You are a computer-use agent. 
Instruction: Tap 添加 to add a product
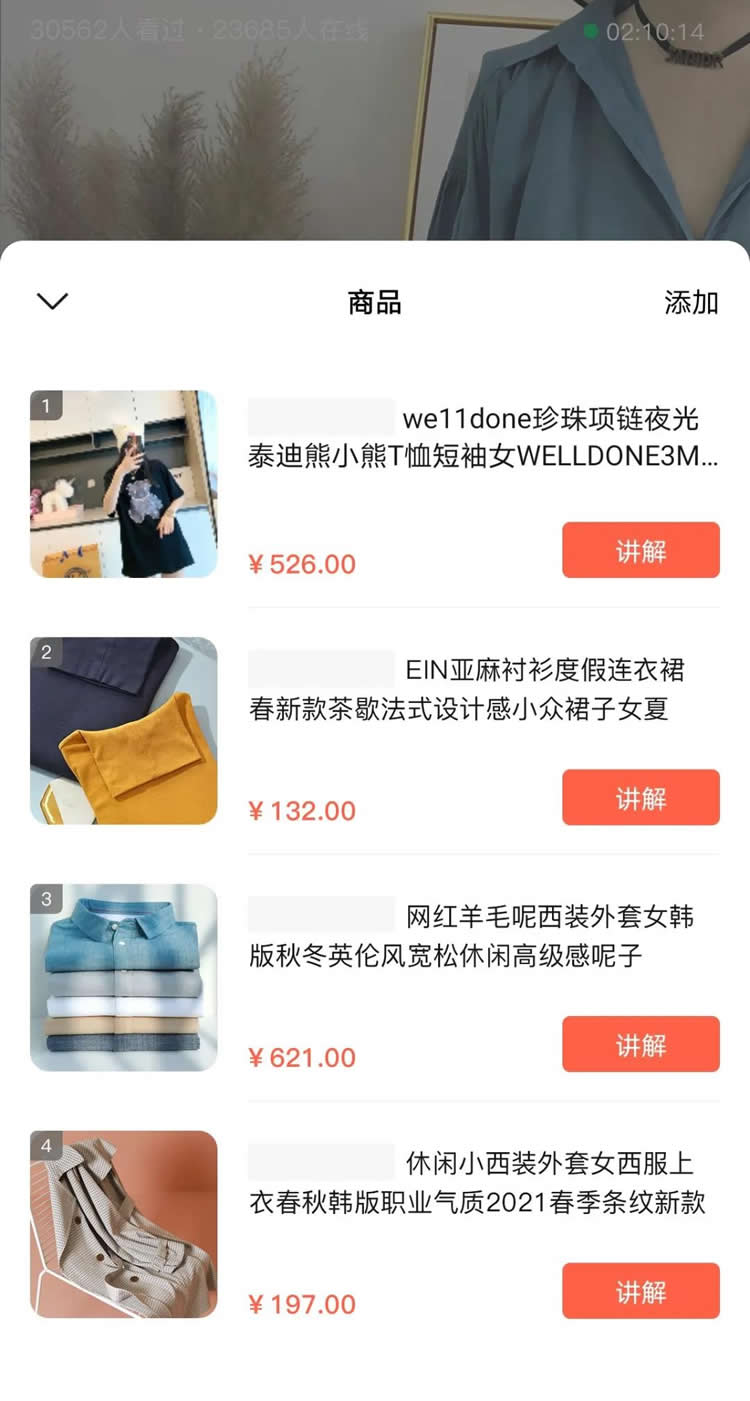pos(691,302)
